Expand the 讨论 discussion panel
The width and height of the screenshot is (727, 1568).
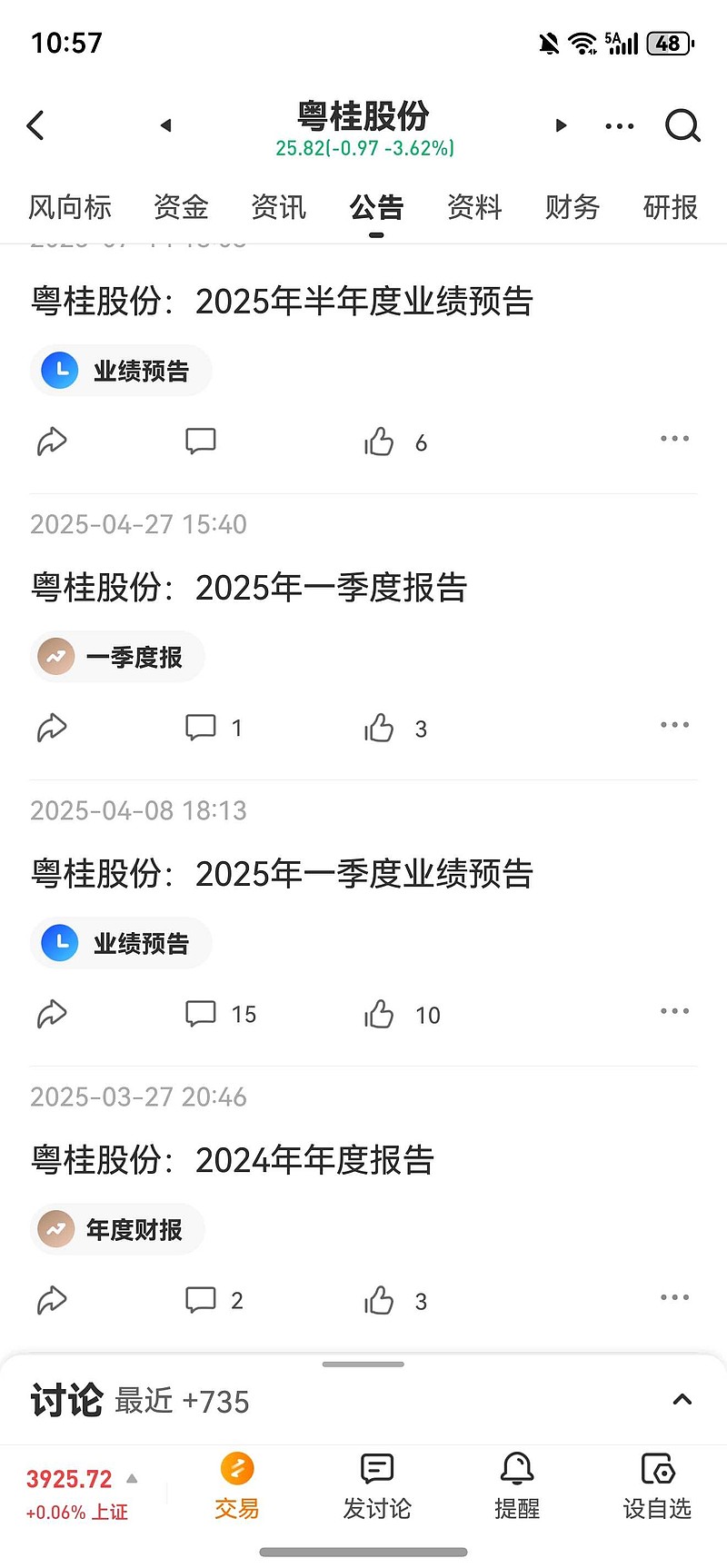682,1400
